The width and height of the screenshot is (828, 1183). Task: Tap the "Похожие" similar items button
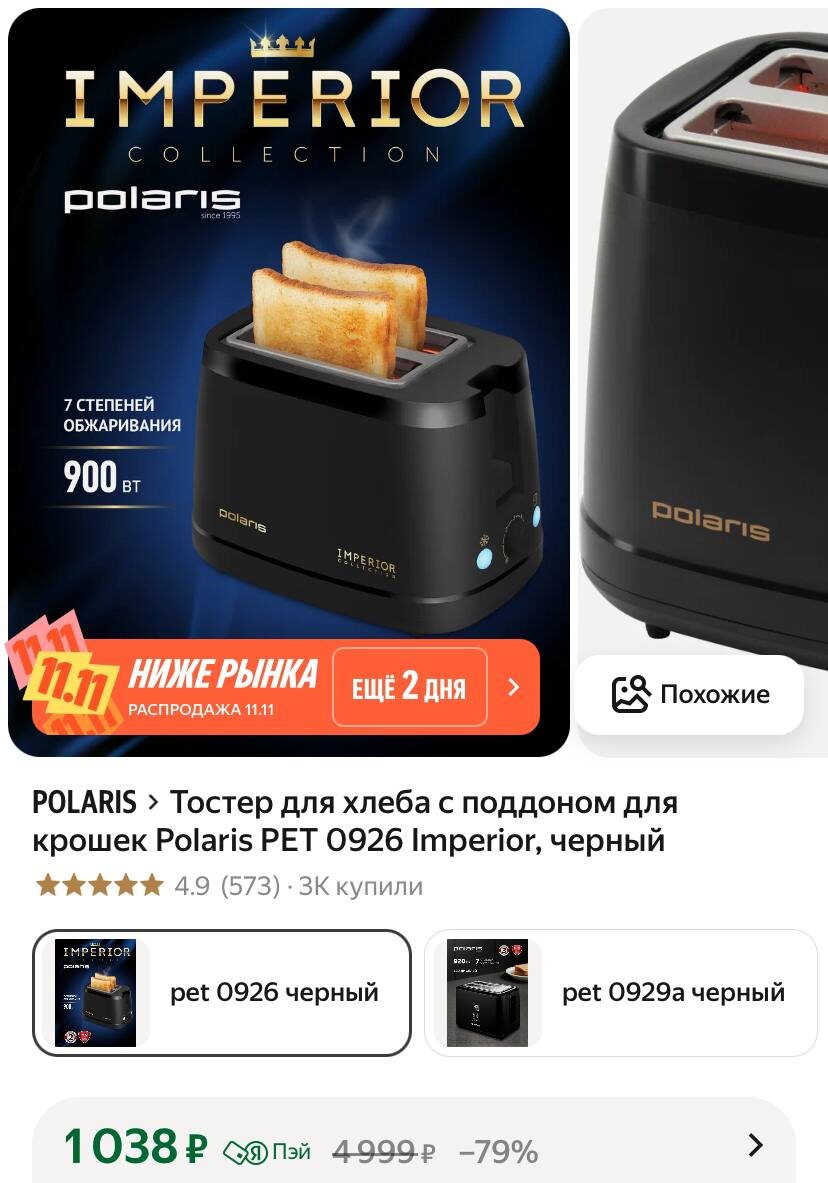[690, 694]
